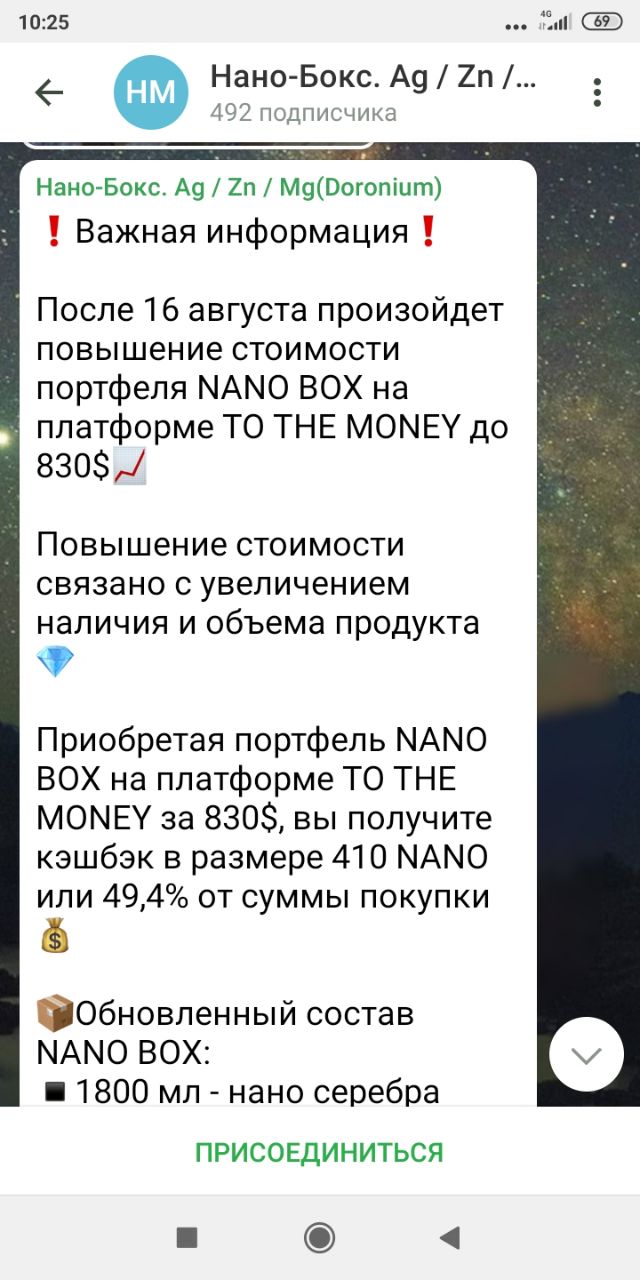This screenshot has width=640, height=1280.
Task: Go back using the arrow icon
Action: tap(49, 93)
